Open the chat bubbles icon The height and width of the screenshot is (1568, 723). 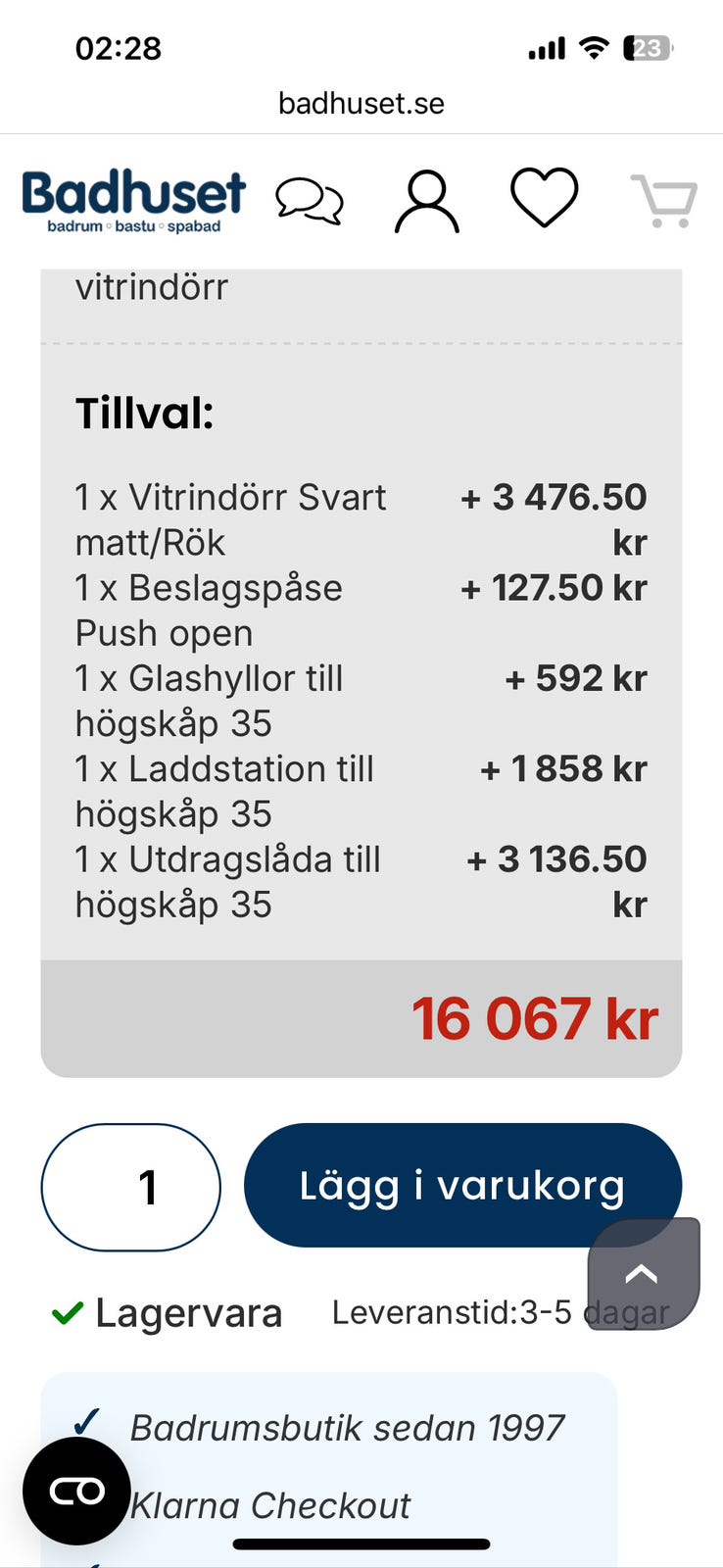pos(310,201)
